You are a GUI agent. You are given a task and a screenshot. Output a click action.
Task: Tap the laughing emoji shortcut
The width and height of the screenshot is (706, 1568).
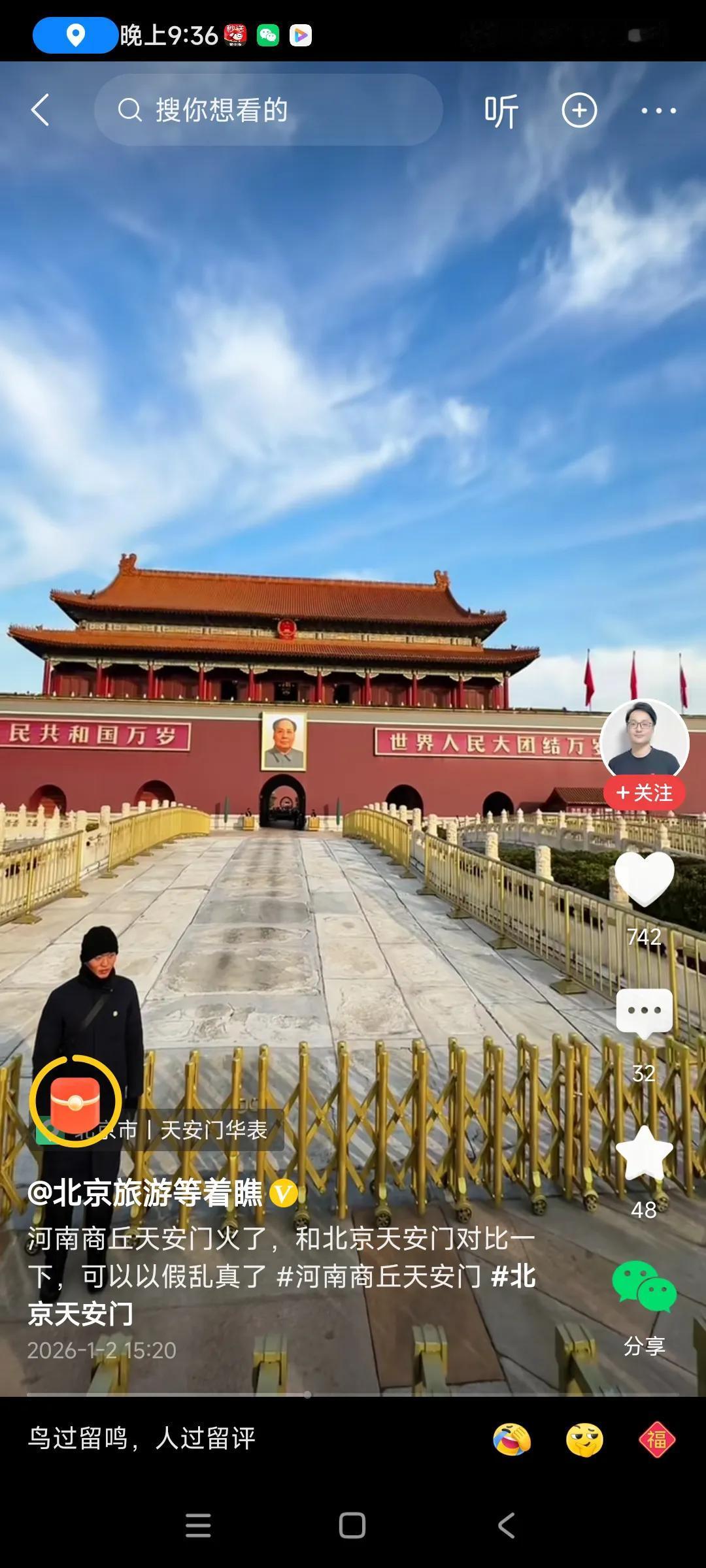click(511, 1439)
